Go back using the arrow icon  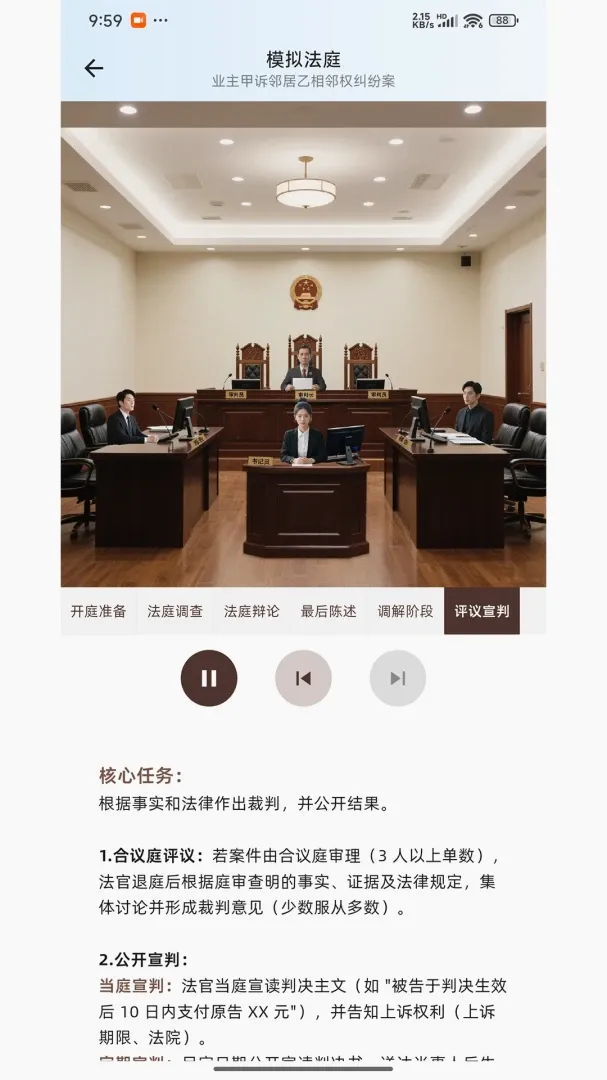coord(94,68)
